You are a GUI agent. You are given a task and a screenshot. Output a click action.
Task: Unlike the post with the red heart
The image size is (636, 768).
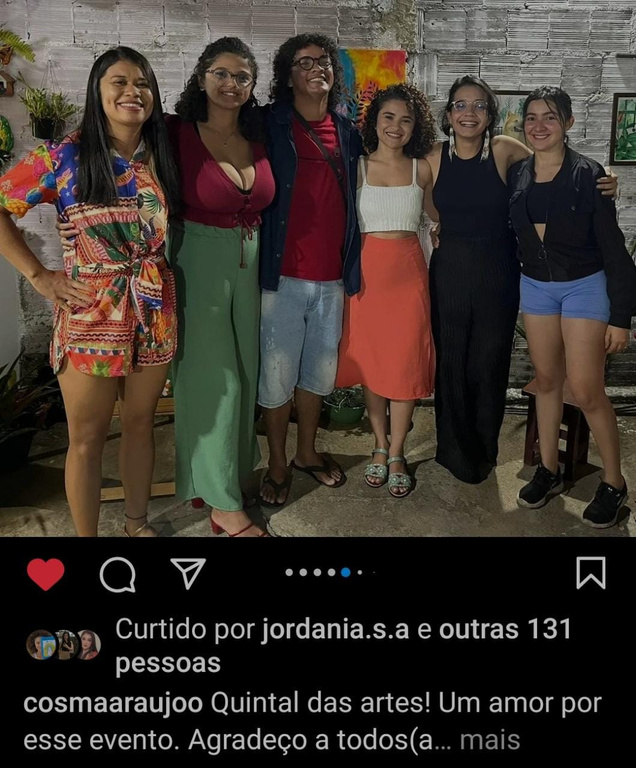tap(45, 574)
